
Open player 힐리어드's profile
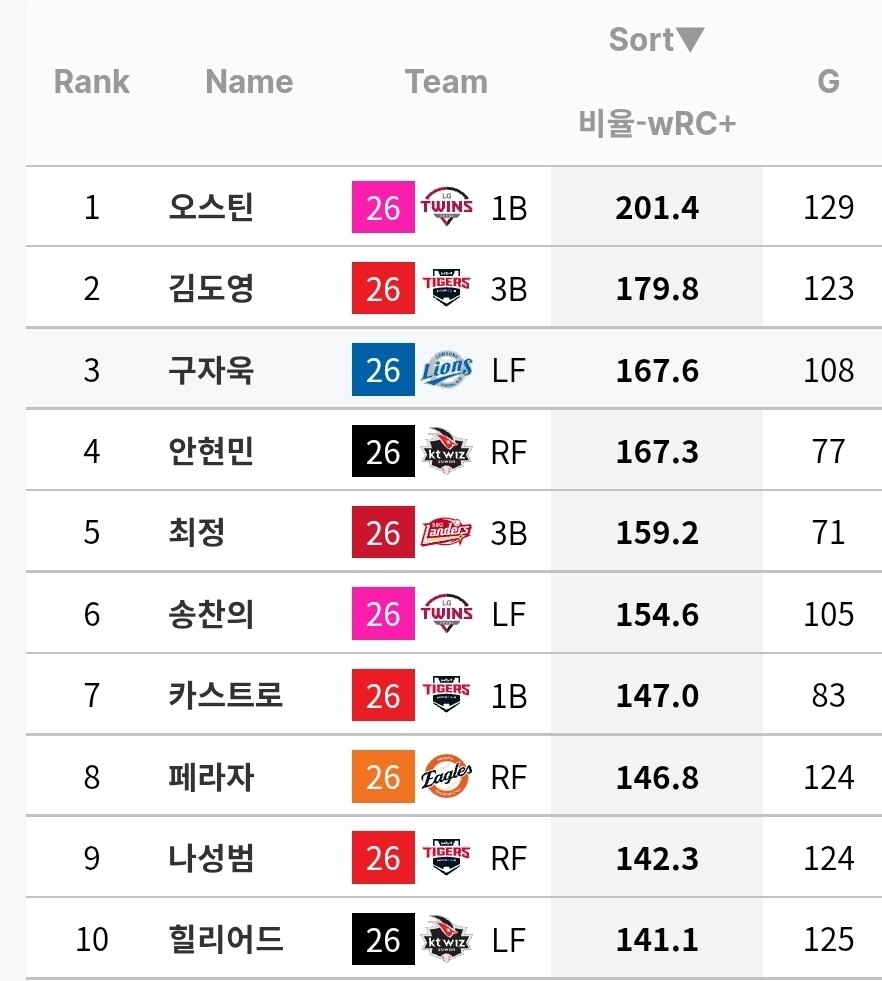tap(225, 939)
